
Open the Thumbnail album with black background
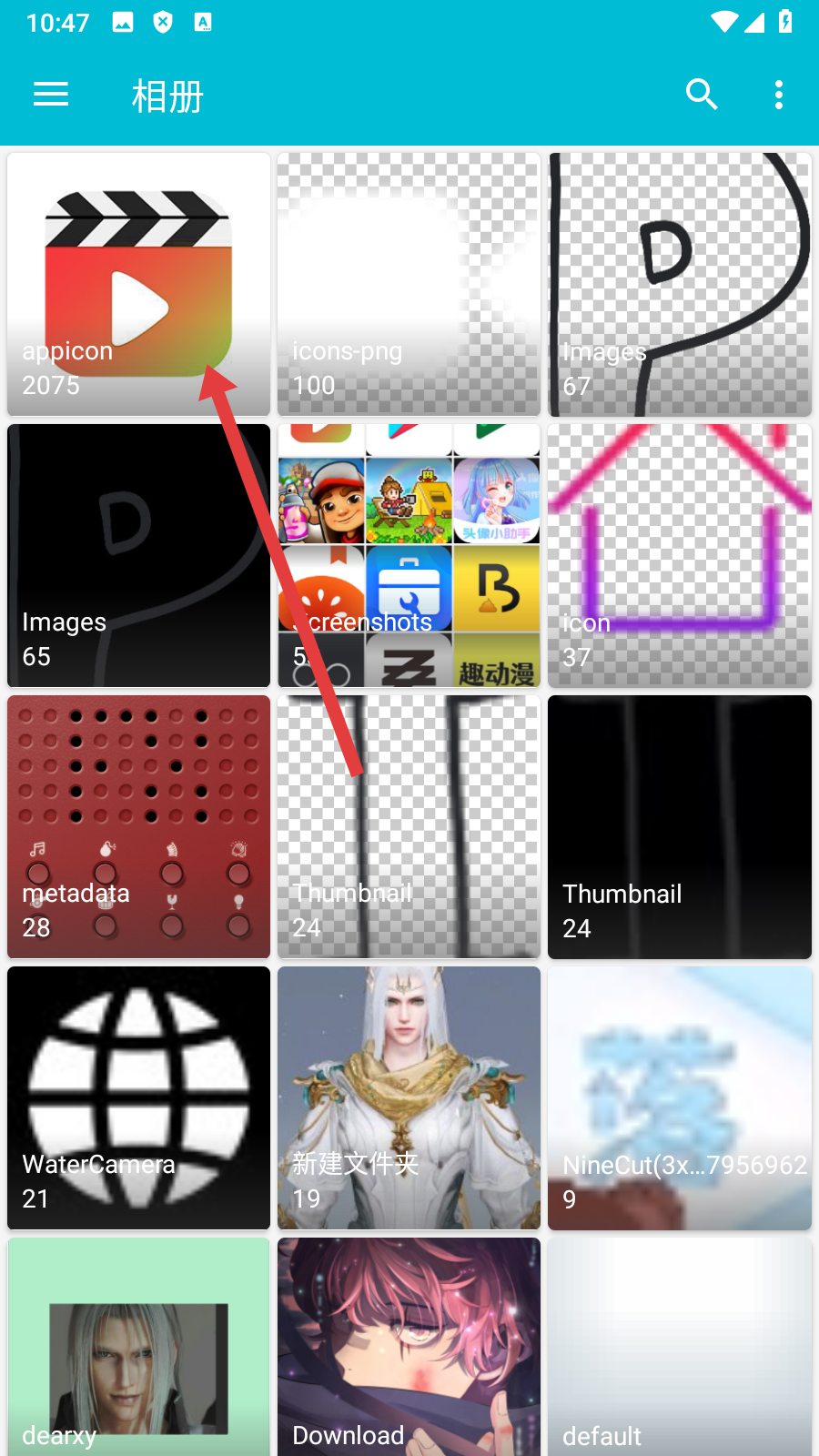tap(679, 826)
